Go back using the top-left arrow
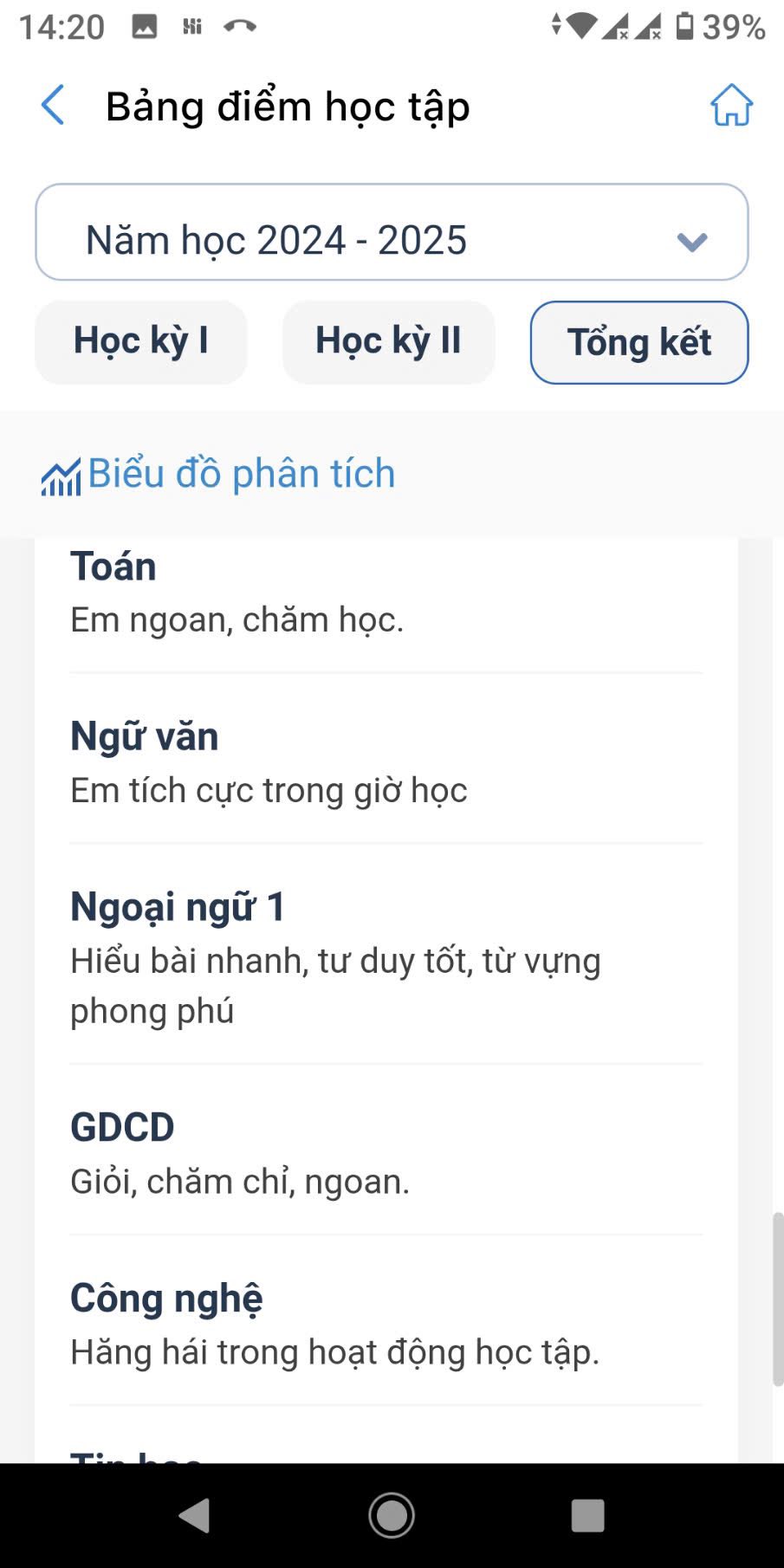 pos(53,106)
